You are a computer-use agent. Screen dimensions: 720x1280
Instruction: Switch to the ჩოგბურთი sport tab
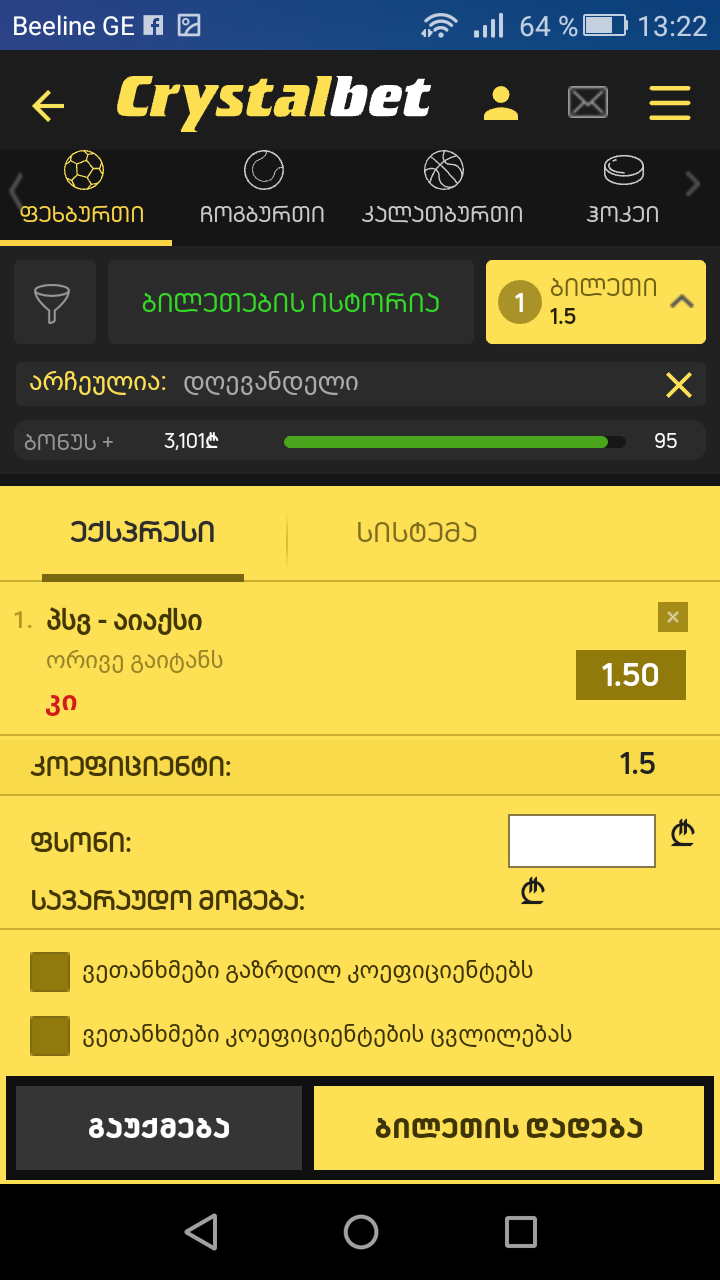point(263,190)
